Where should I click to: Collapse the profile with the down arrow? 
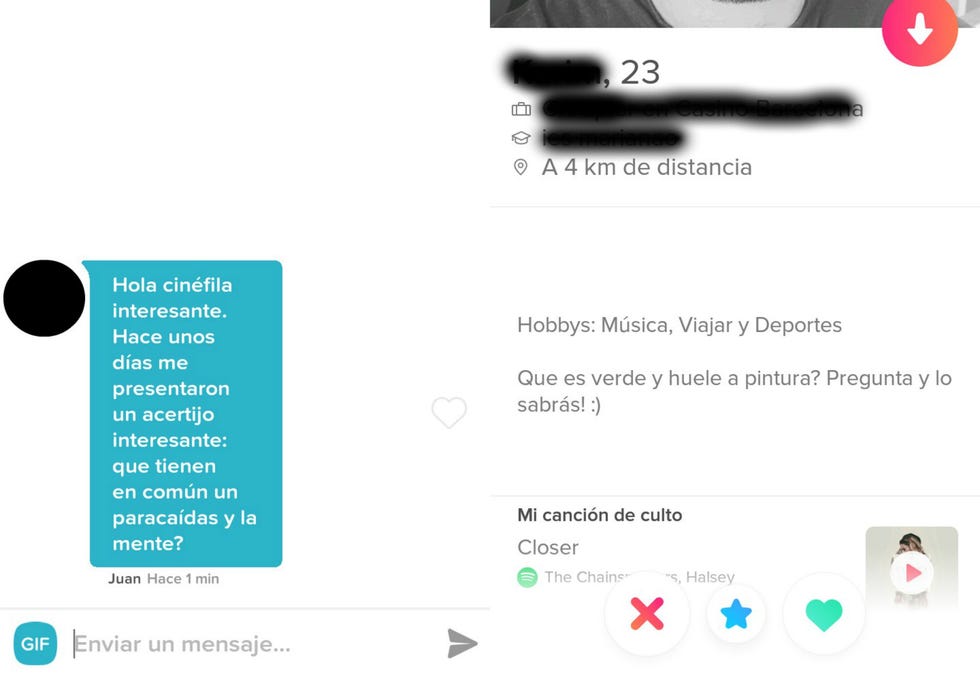point(919,30)
